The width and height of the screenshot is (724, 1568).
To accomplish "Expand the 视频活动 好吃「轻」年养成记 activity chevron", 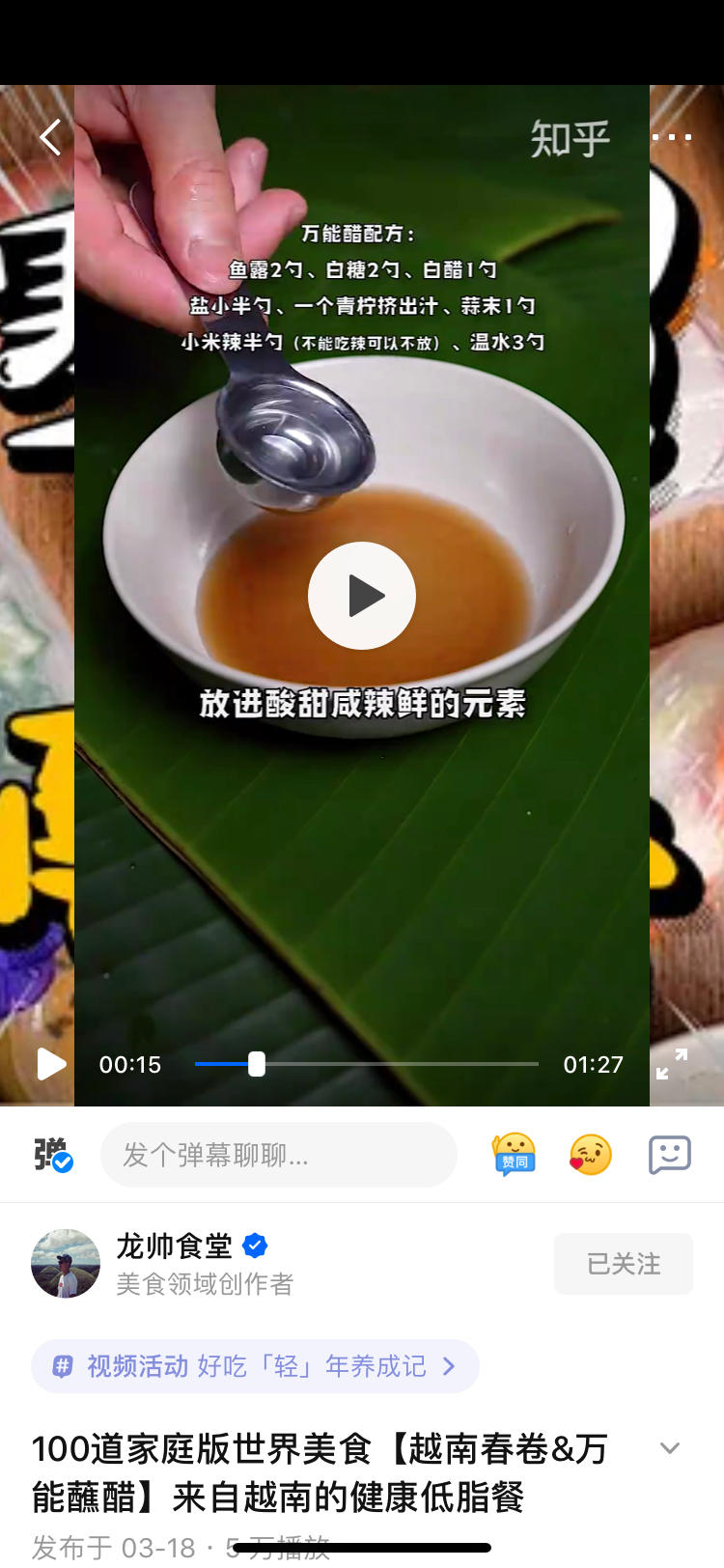I will tap(448, 1366).
